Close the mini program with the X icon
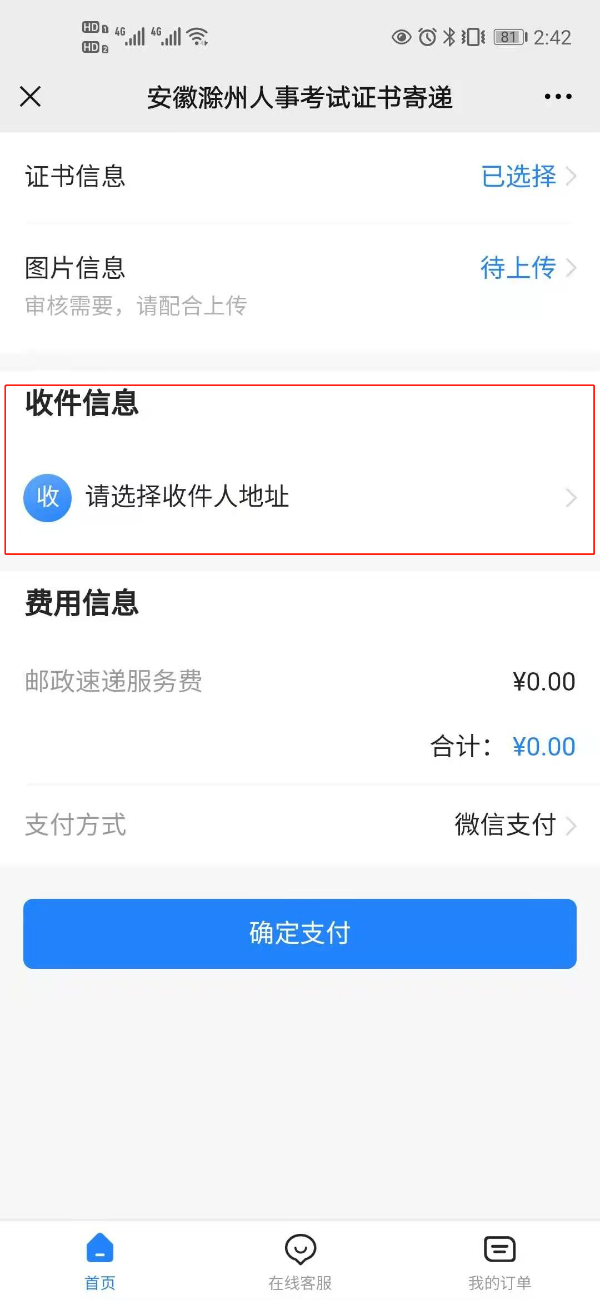600x1300 pixels. click(31, 96)
